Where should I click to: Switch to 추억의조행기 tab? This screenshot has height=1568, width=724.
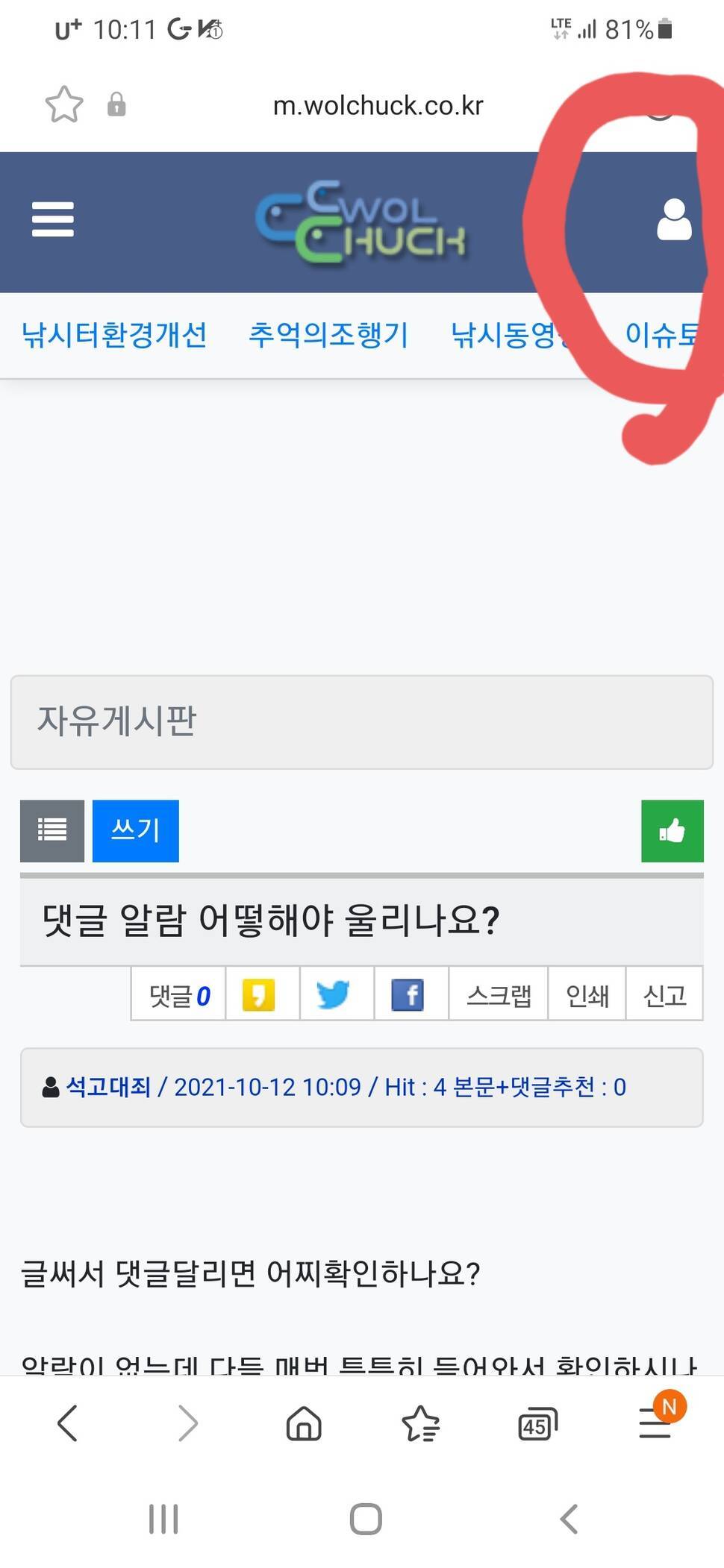[x=328, y=334]
